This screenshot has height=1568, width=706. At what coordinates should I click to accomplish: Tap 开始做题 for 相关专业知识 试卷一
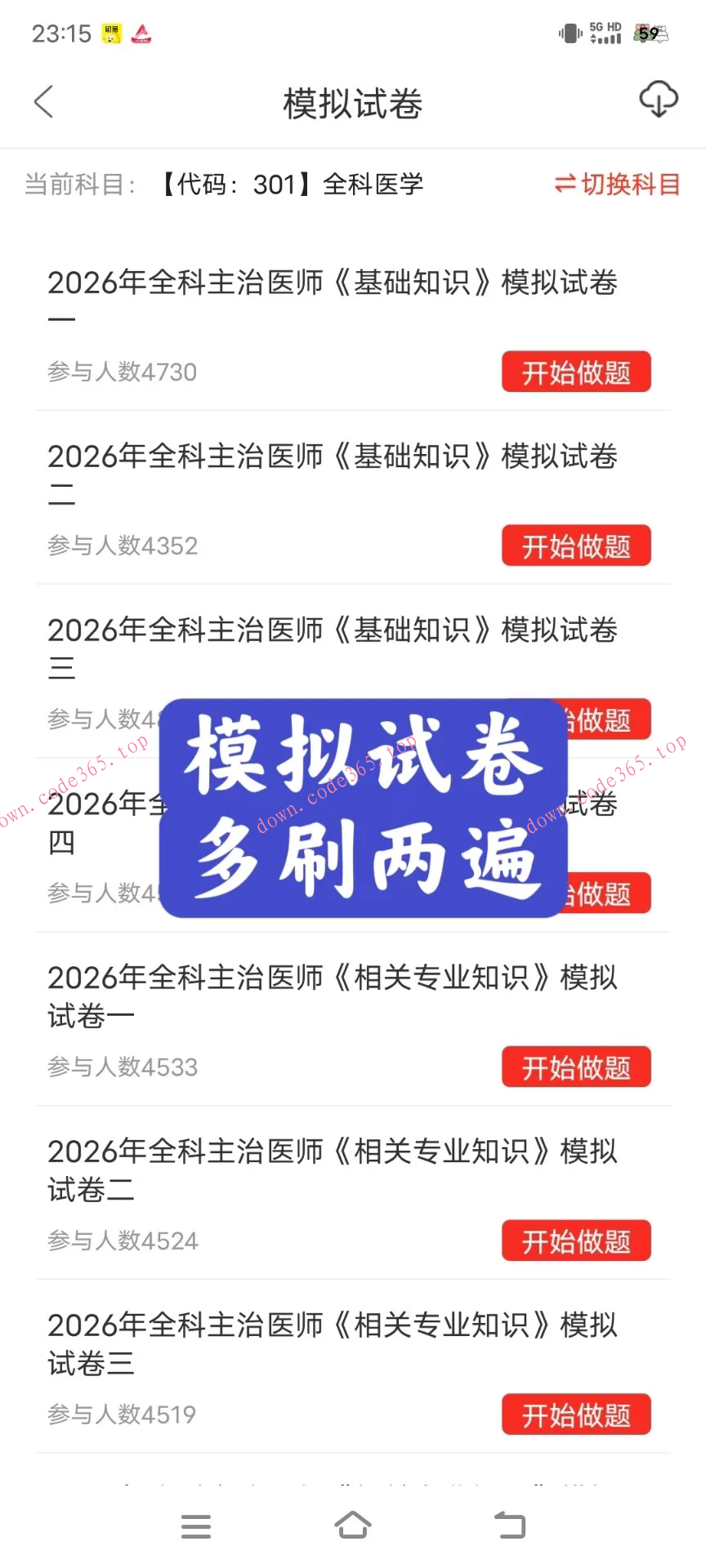coord(576,1067)
